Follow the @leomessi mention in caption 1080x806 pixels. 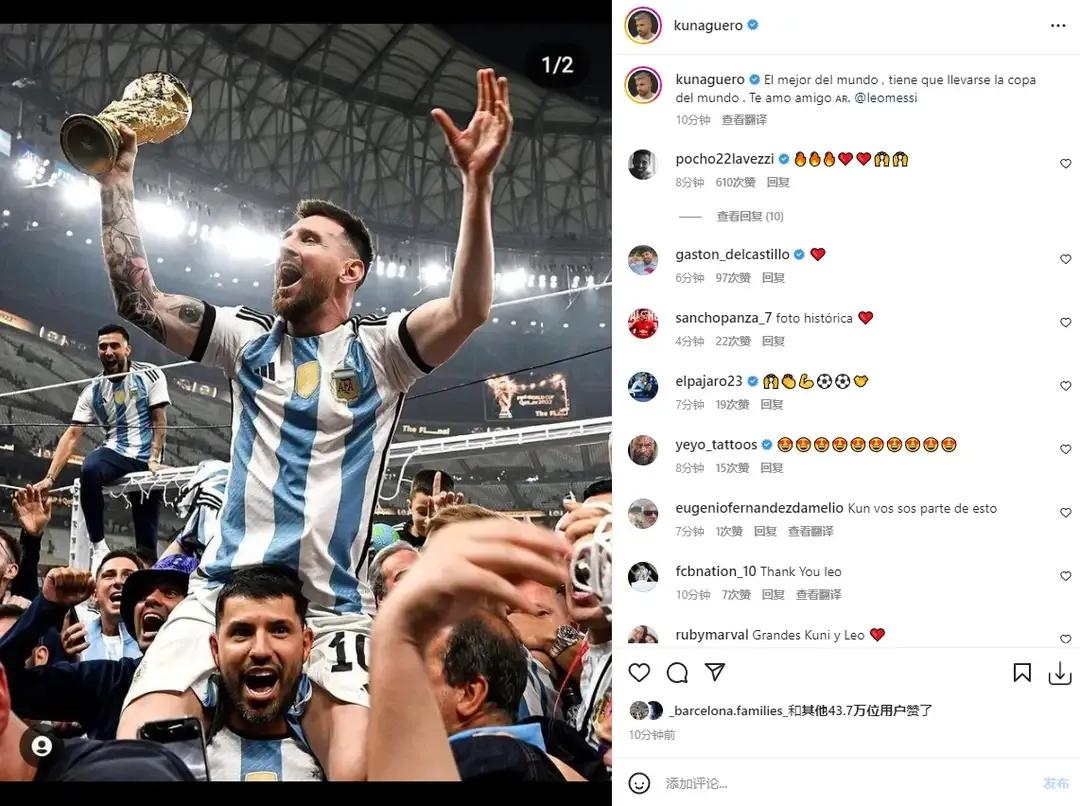point(885,98)
